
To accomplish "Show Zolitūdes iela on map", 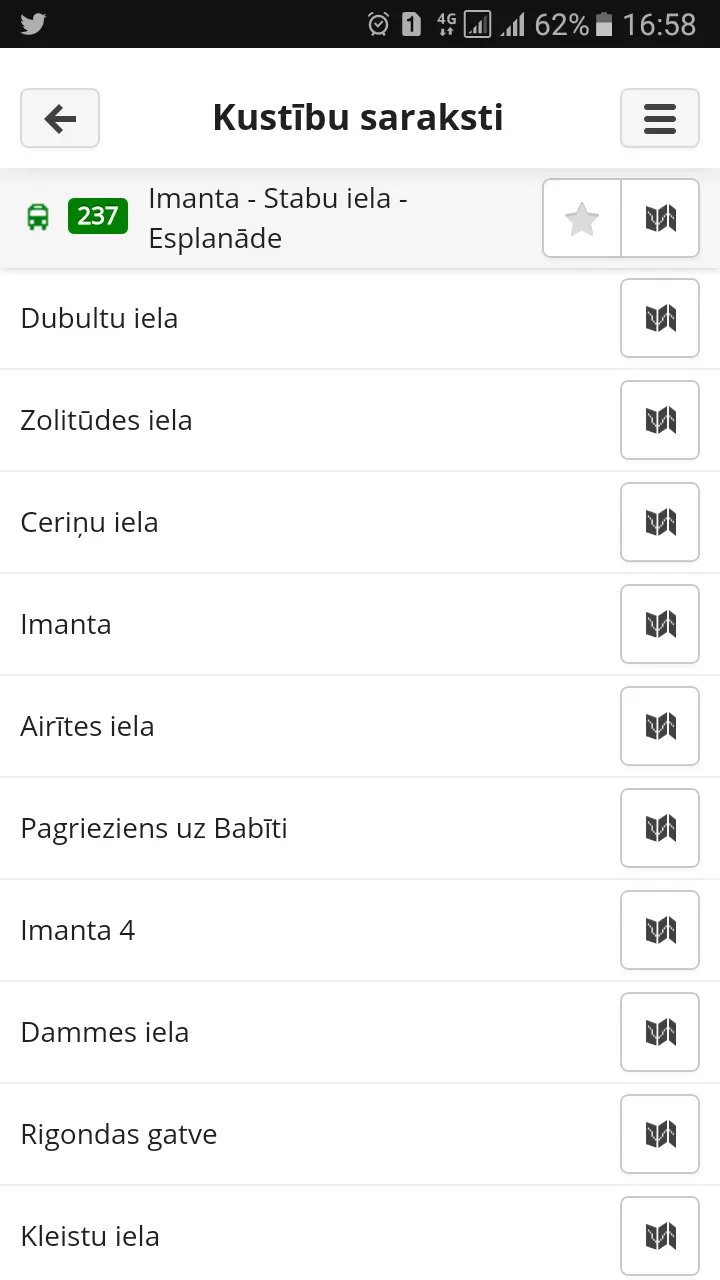I will click(x=660, y=420).
